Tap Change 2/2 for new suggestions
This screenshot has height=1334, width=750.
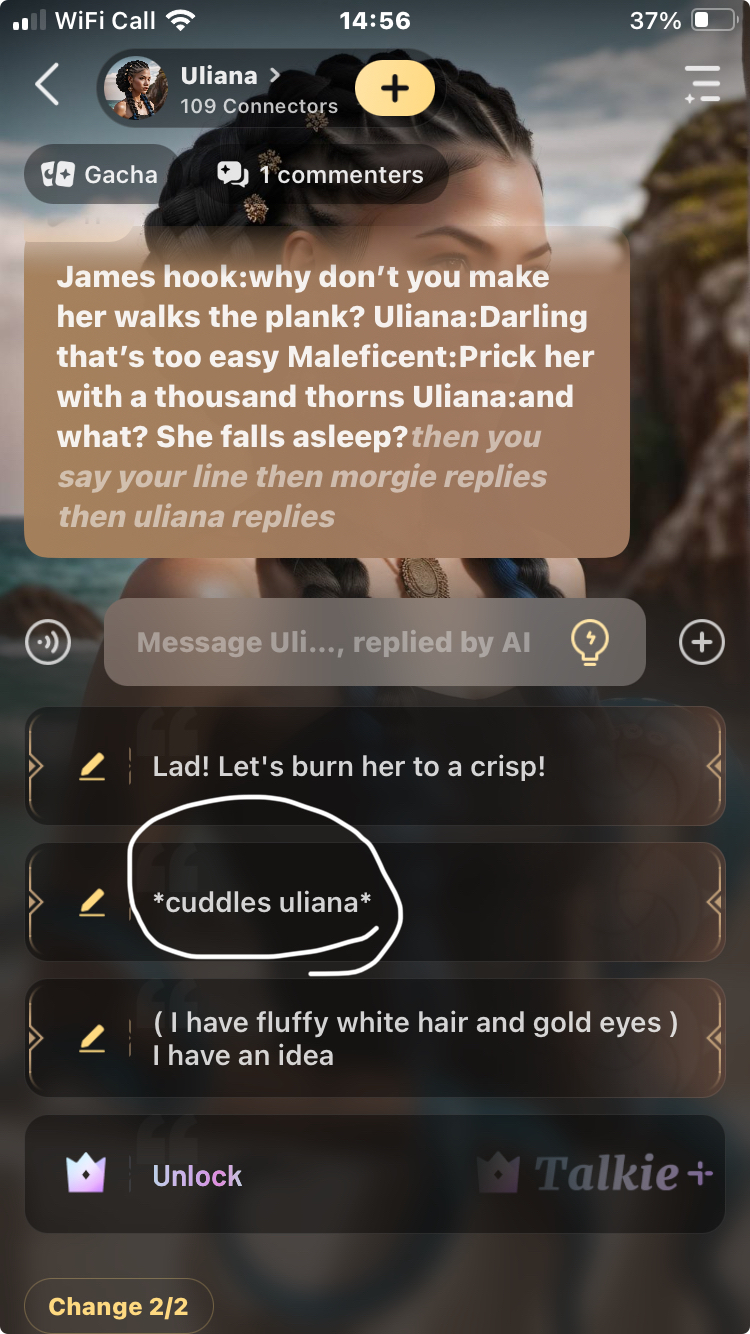tap(118, 1306)
